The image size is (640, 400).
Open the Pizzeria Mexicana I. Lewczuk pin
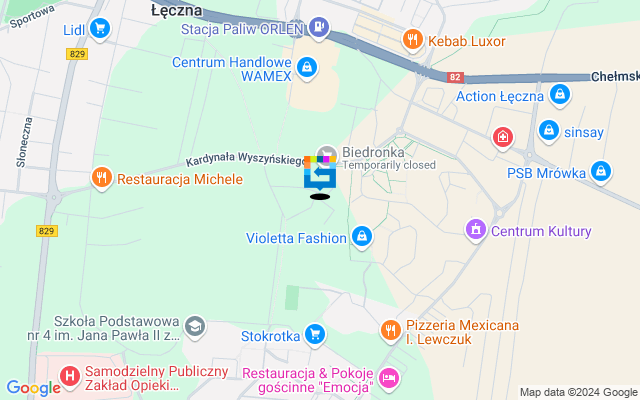(x=390, y=329)
